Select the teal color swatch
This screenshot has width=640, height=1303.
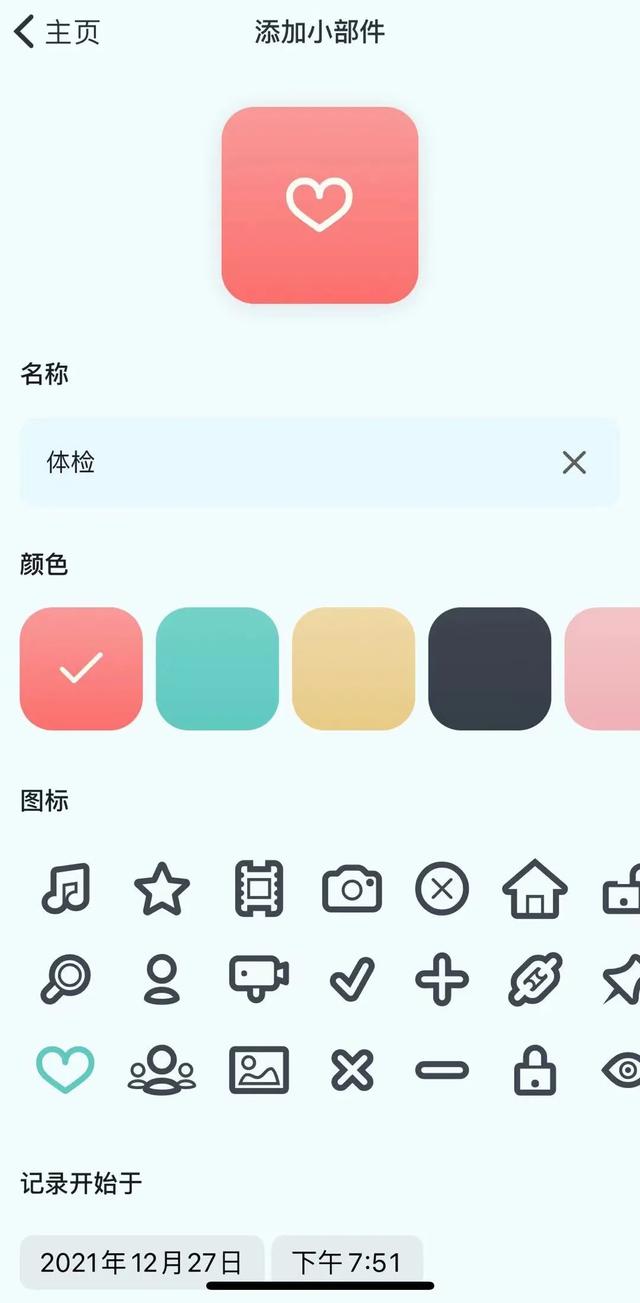click(x=217, y=669)
